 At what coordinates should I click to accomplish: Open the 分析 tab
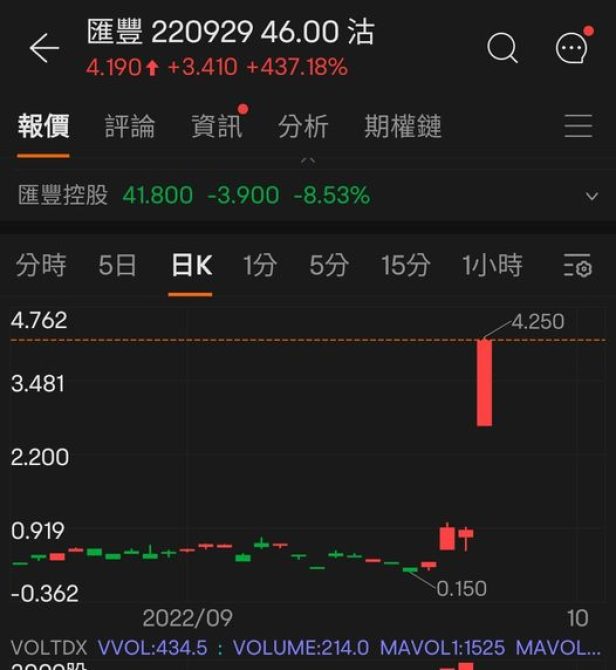pos(303,127)
